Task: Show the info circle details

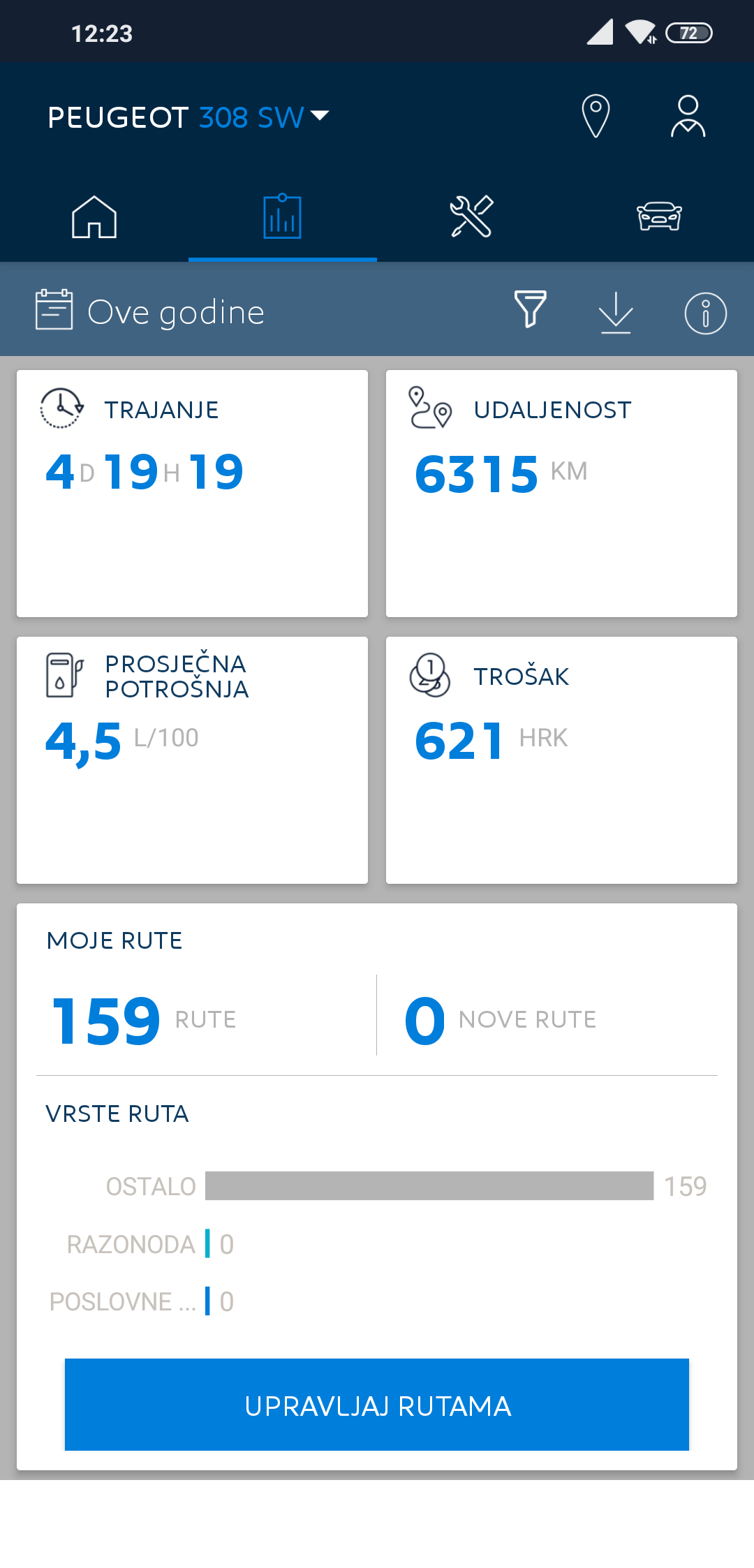Action: click(x=705, y=313)
